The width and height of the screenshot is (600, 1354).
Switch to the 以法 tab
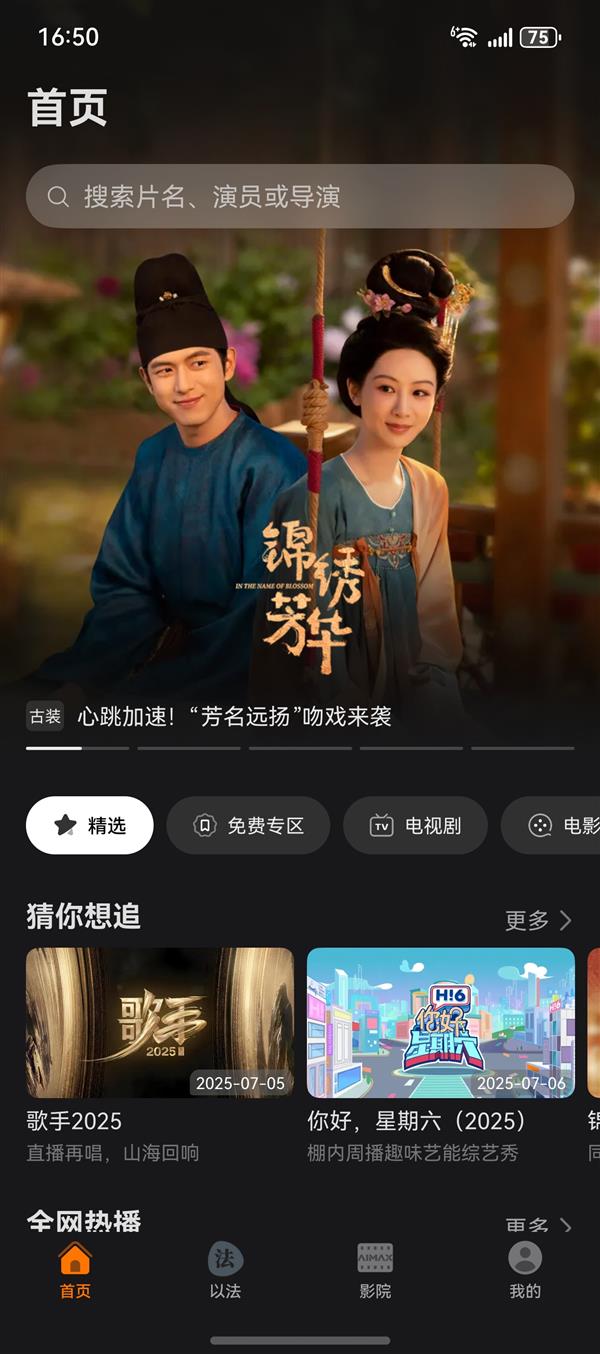click(225, 1270)
